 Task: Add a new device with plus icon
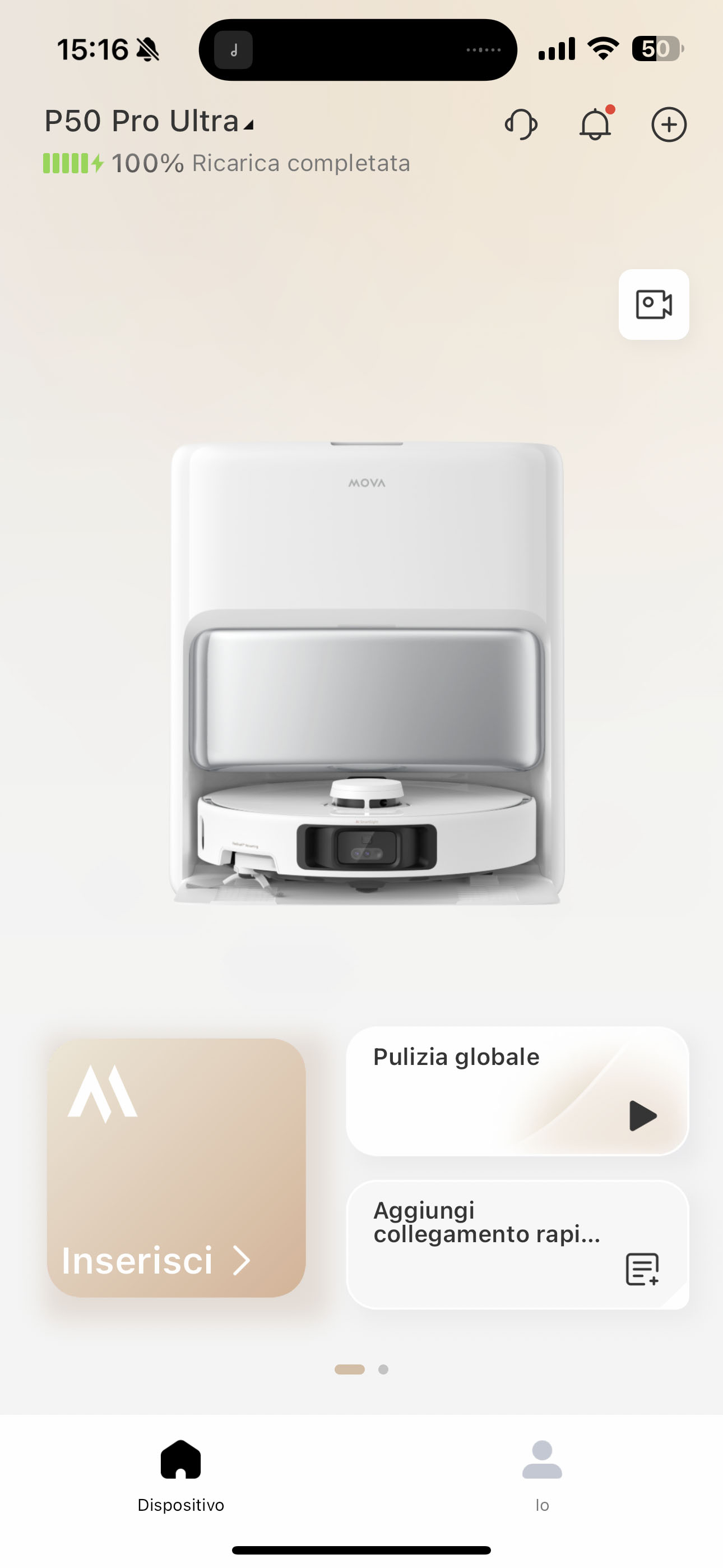click(669, 125)
